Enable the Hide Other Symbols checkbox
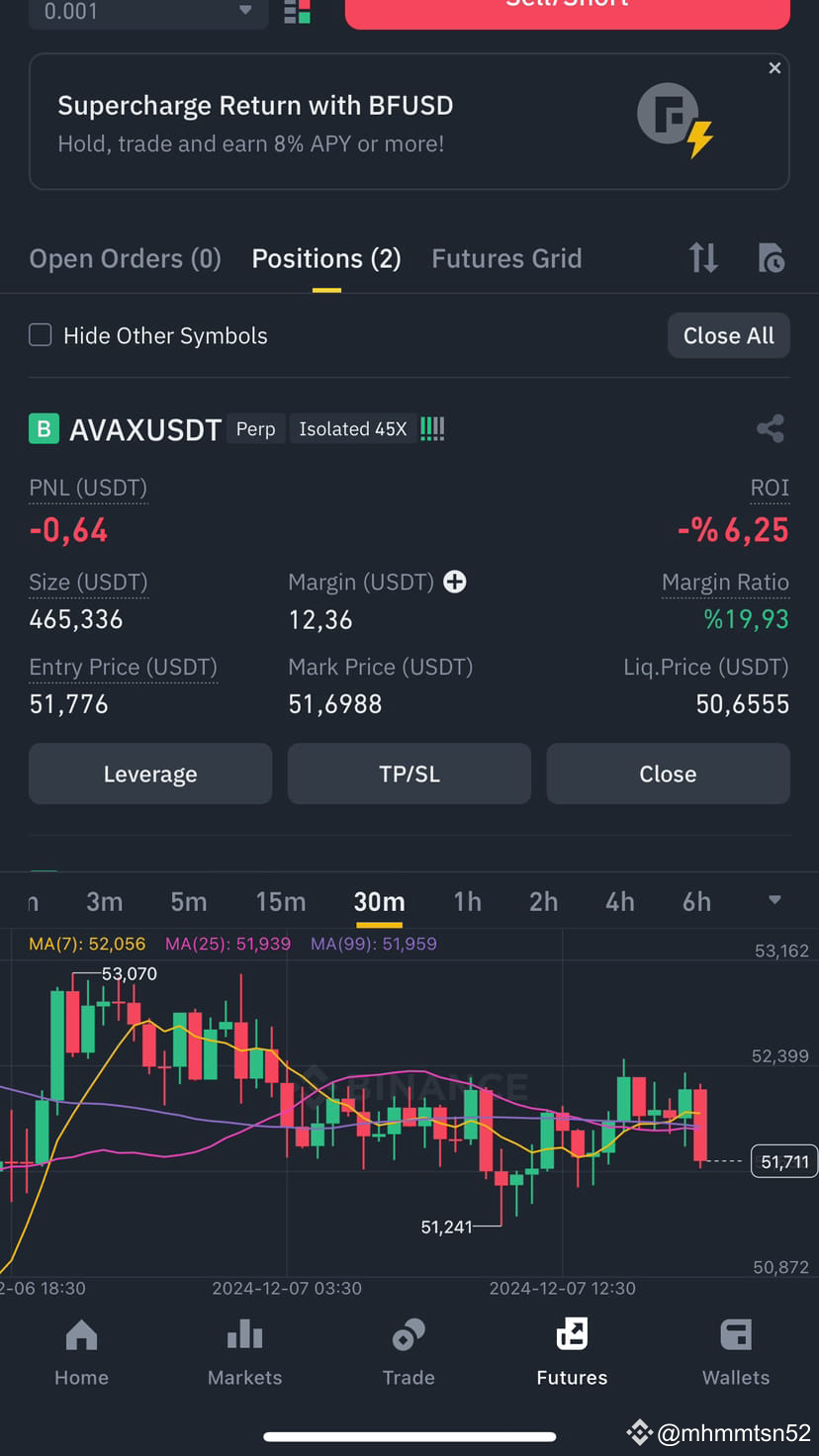819x1456 pixels. click(x=40, y=334)
